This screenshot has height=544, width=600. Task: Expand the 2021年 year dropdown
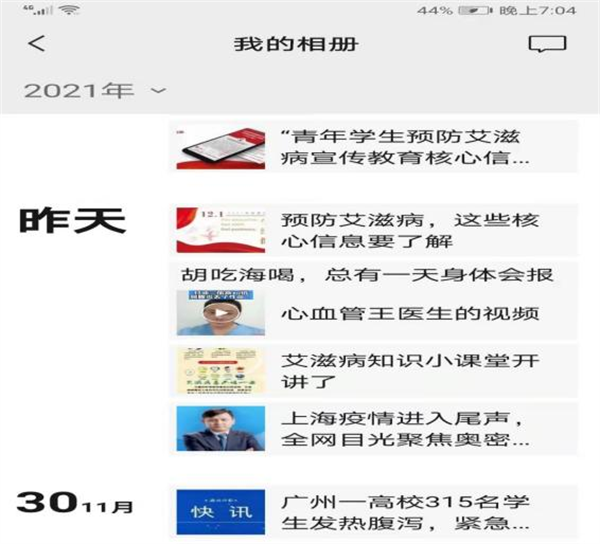point(96,91)
